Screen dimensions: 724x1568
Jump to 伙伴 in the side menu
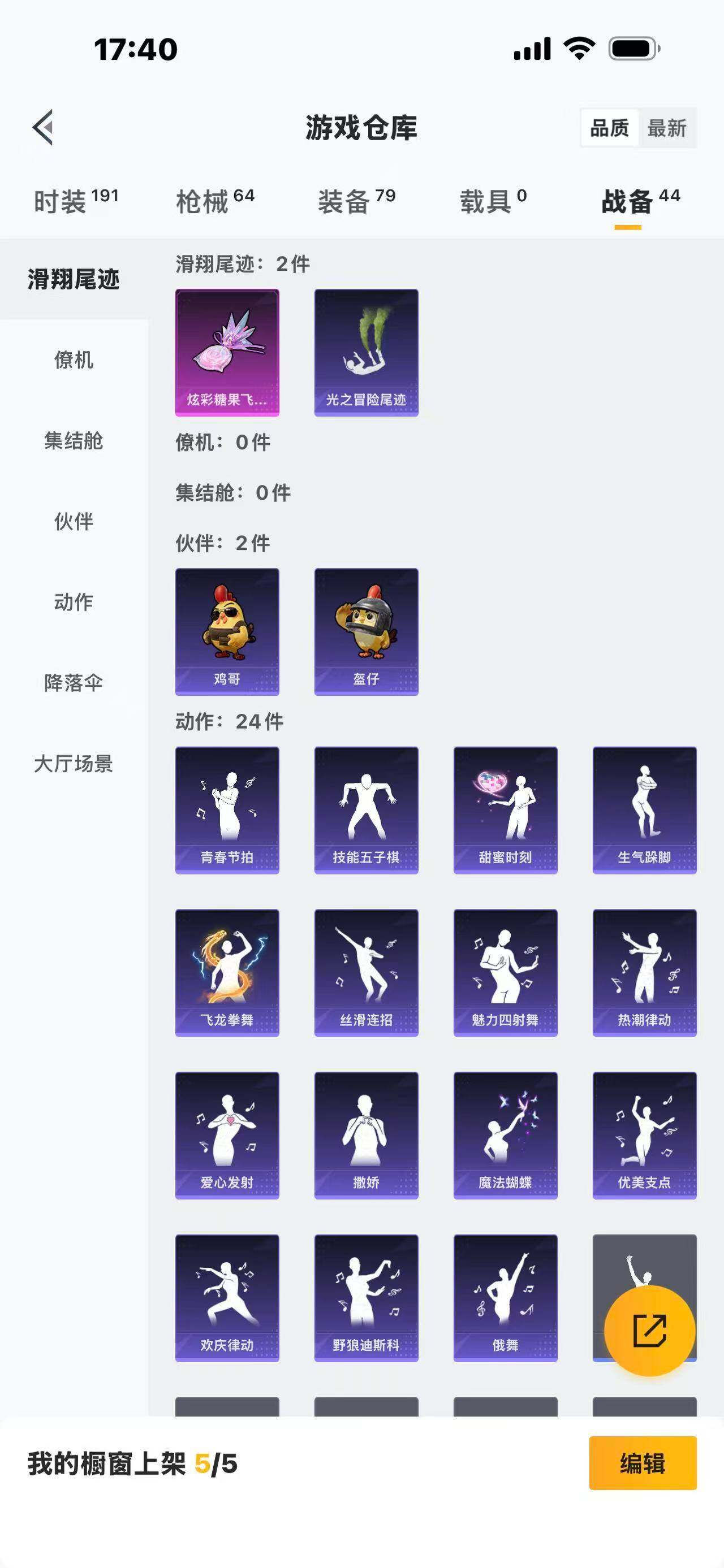(74, 522)
